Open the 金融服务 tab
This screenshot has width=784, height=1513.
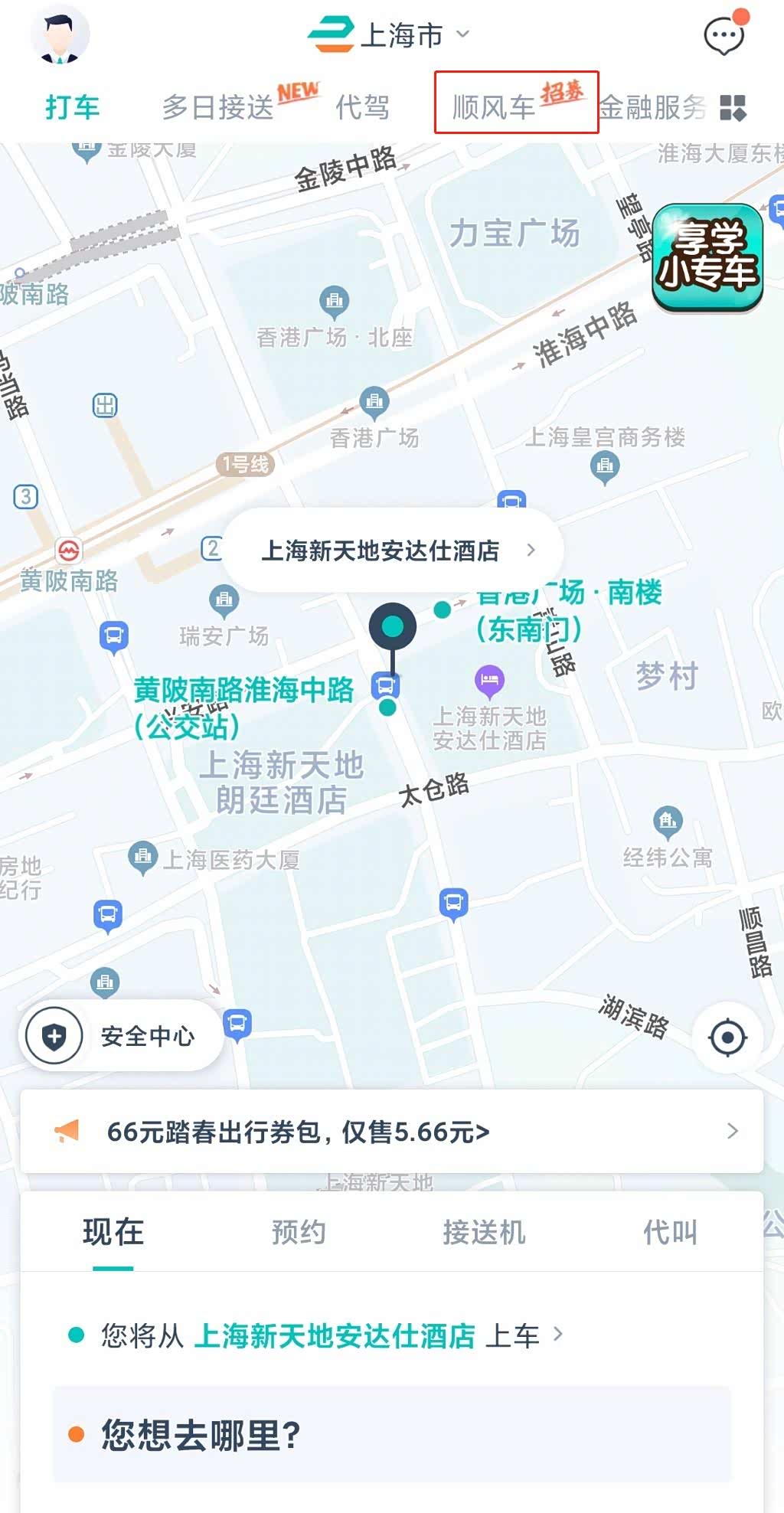pyautogui.click(x=652, y=107)
